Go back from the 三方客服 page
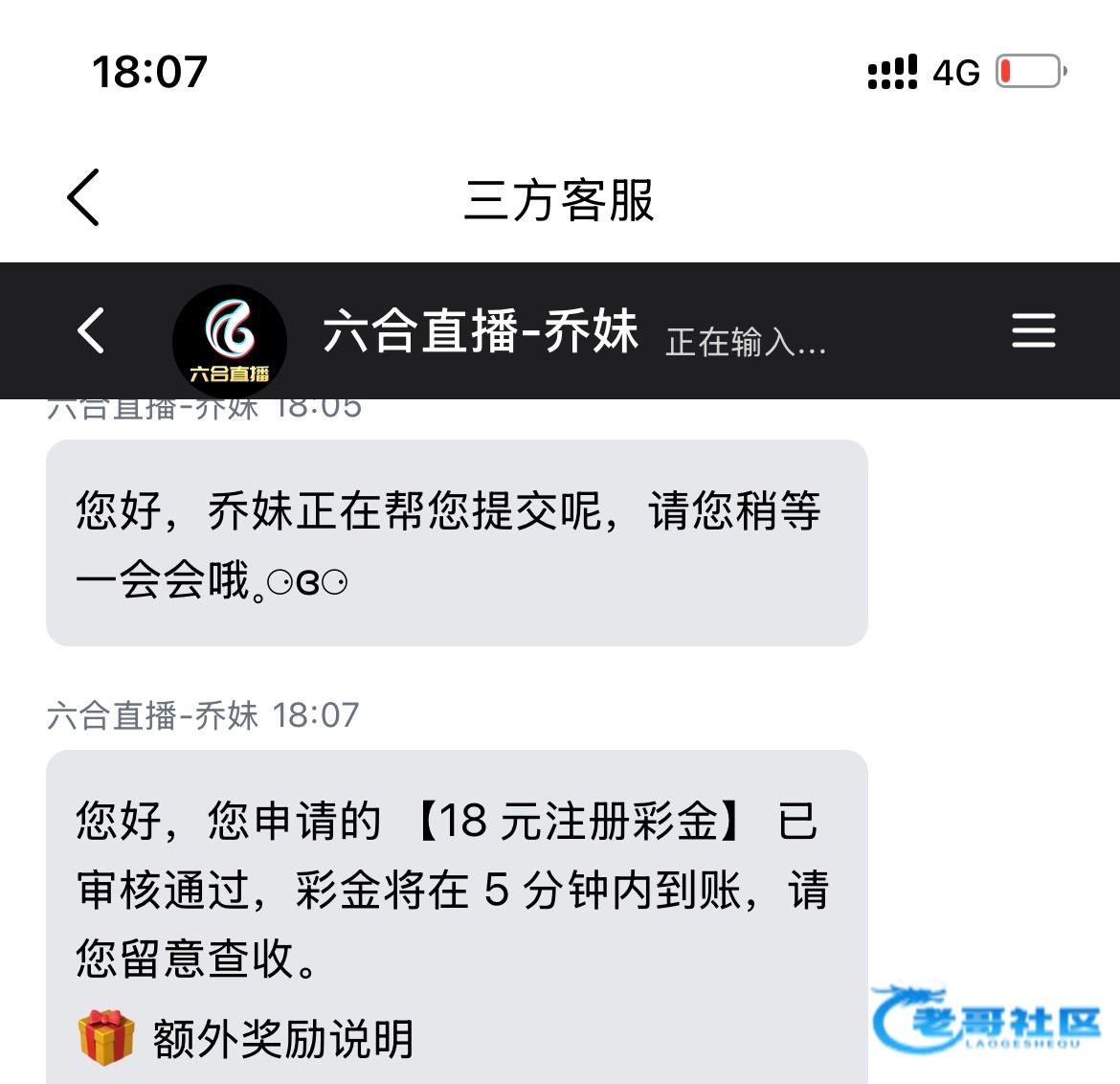Screen dimensions: 1120x1084 pos(83,198)
